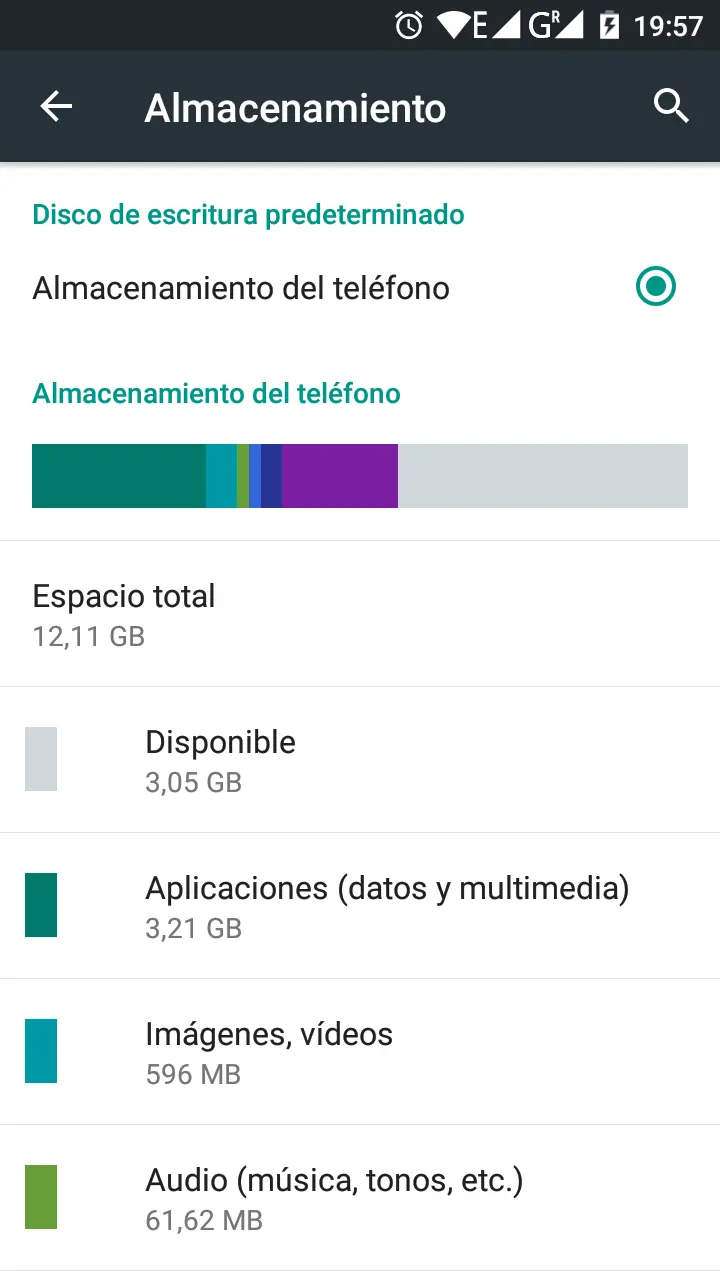Open Aplicaciones (datos y multimedia) row
This screenshot has height=1280, width=720.
[x=387, y=905]
